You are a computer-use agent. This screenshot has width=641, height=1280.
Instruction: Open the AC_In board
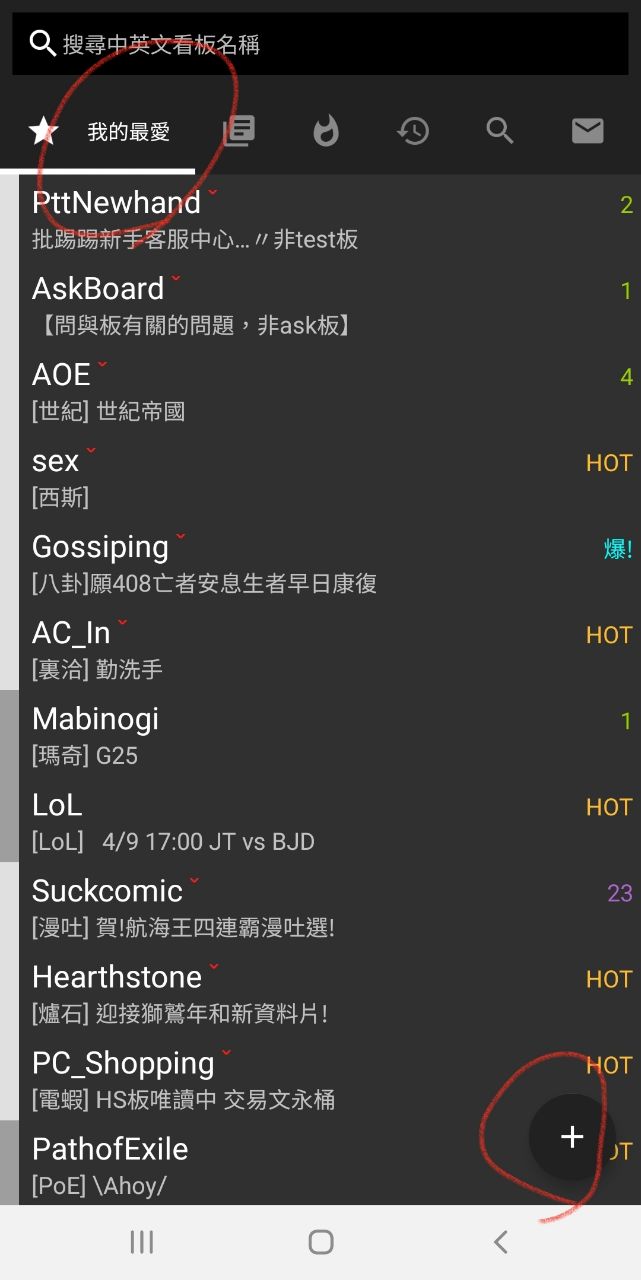[300, 648]
